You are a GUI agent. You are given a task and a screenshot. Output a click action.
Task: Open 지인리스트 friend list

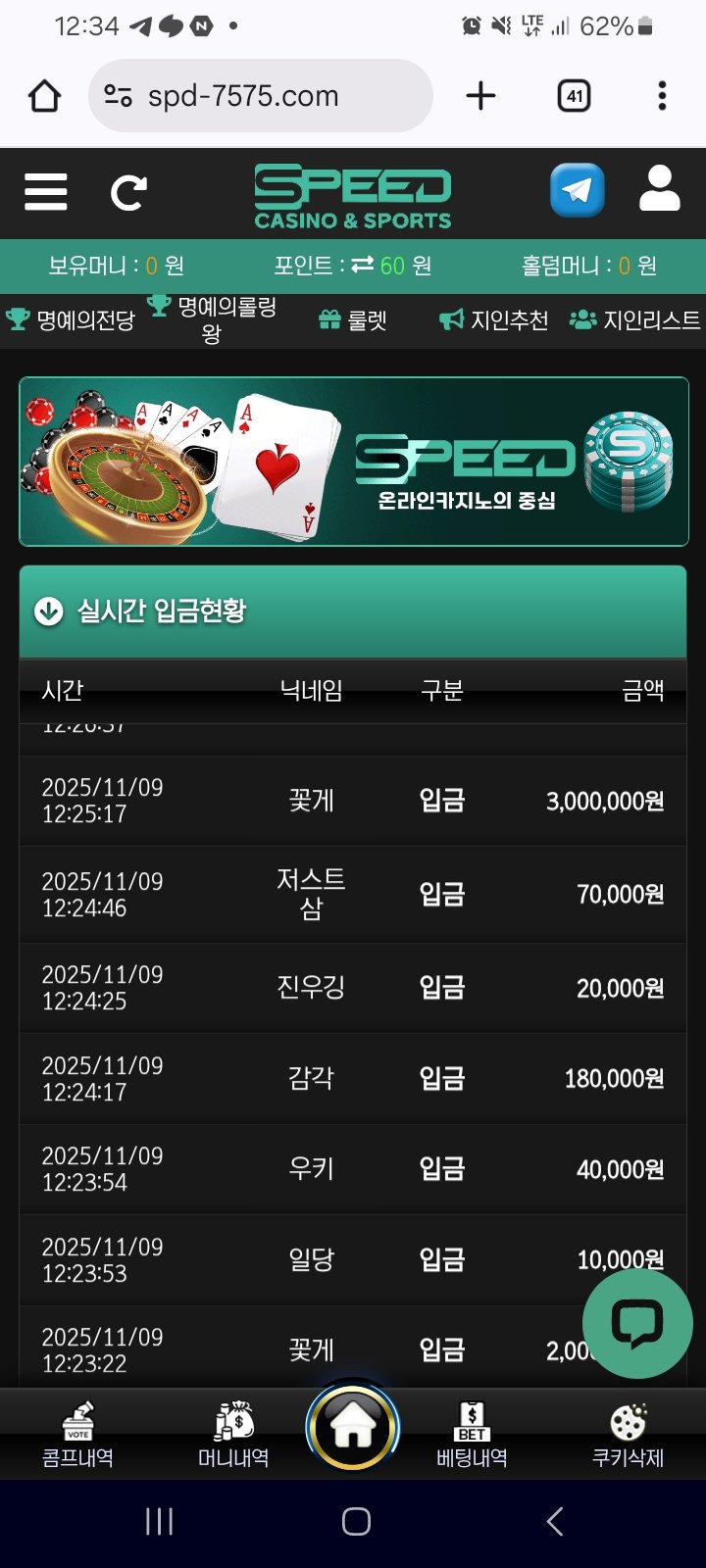click(x=635, y=320)
